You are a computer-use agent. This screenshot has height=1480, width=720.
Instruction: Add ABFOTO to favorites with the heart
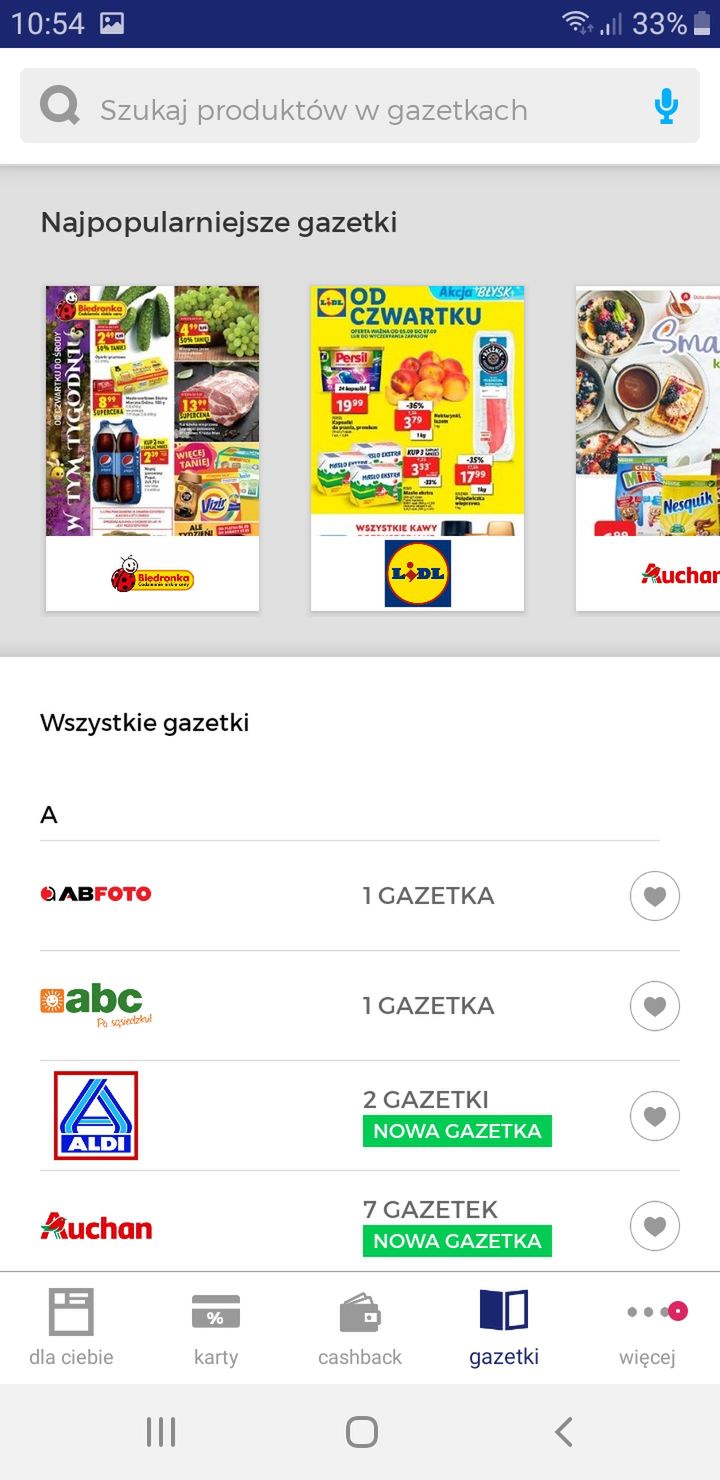(x=655, y=896)
